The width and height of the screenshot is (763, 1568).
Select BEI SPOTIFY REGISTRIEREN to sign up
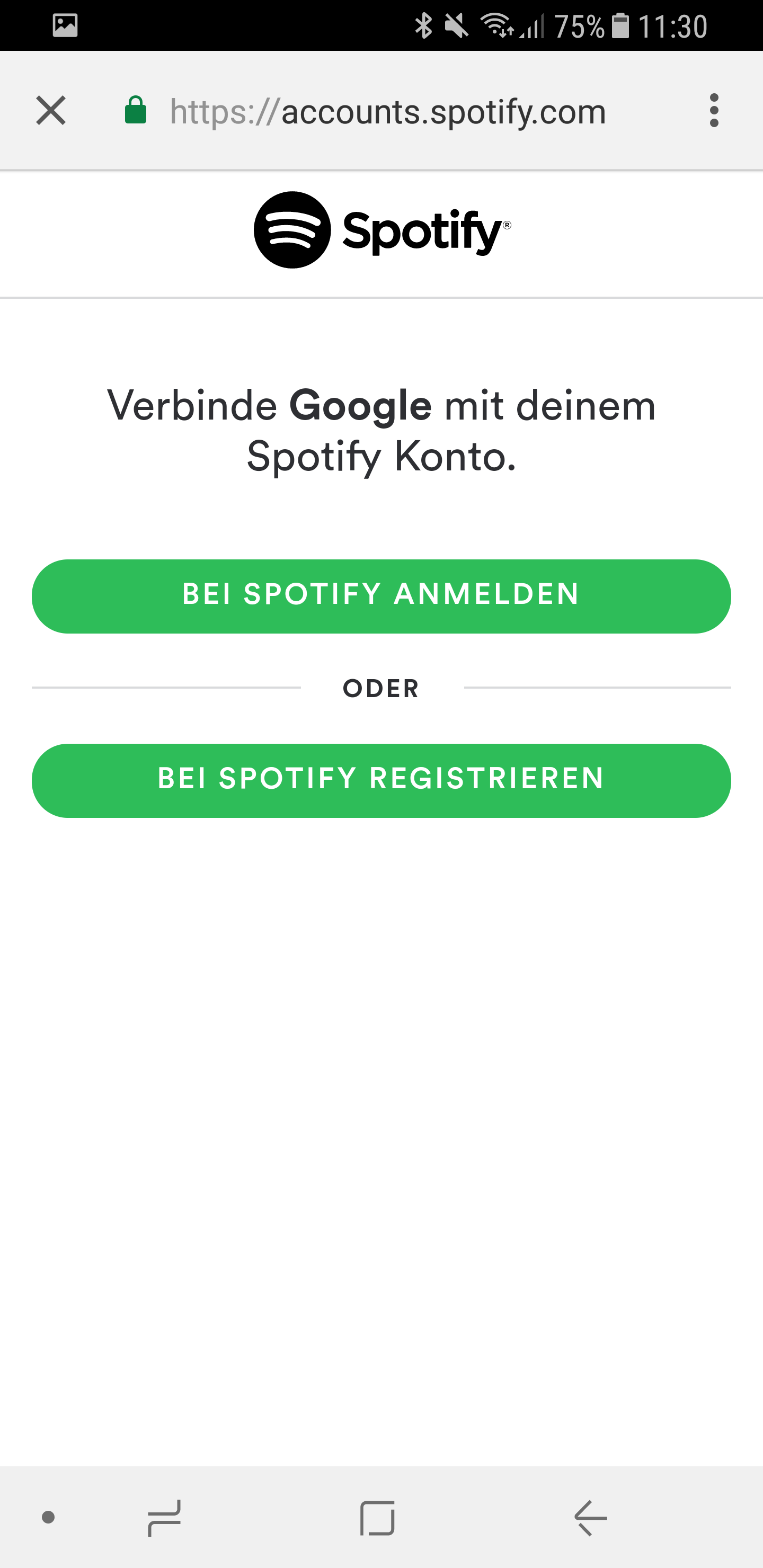(x=381, y=780)
